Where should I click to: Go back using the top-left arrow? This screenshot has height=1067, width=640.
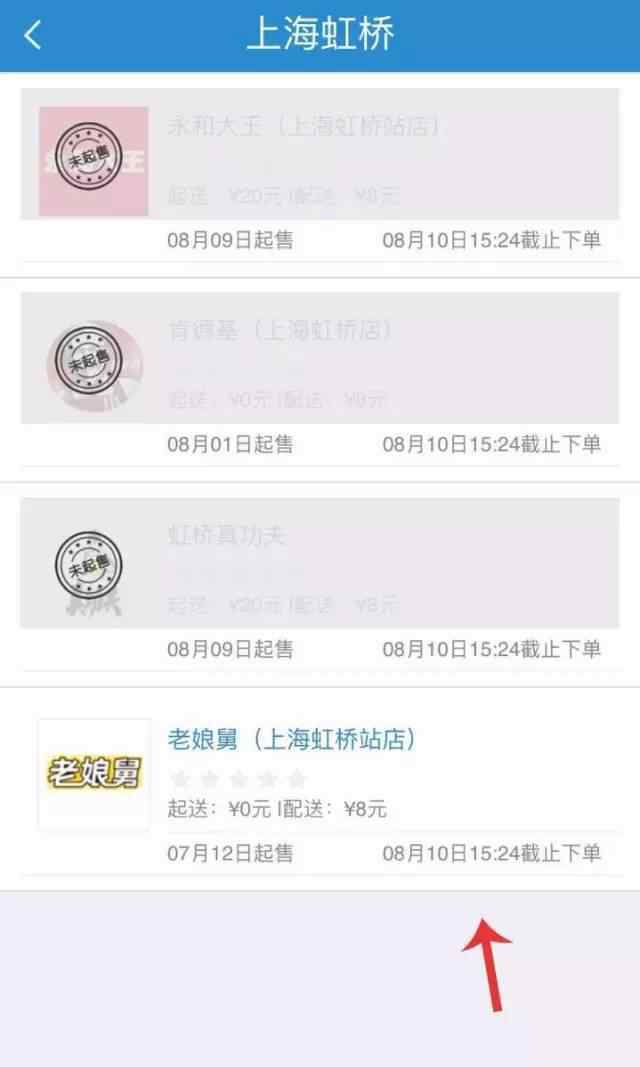(32, 35)
